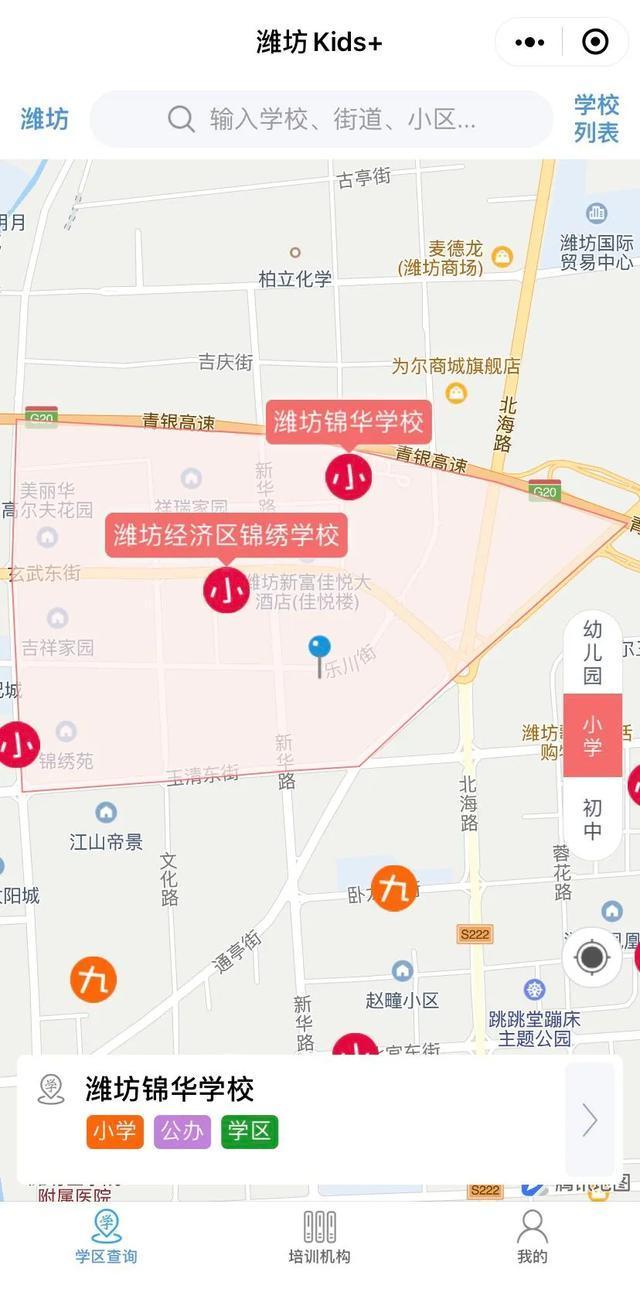
Task: Tap the arrow on the school card
Action: 589,1120
